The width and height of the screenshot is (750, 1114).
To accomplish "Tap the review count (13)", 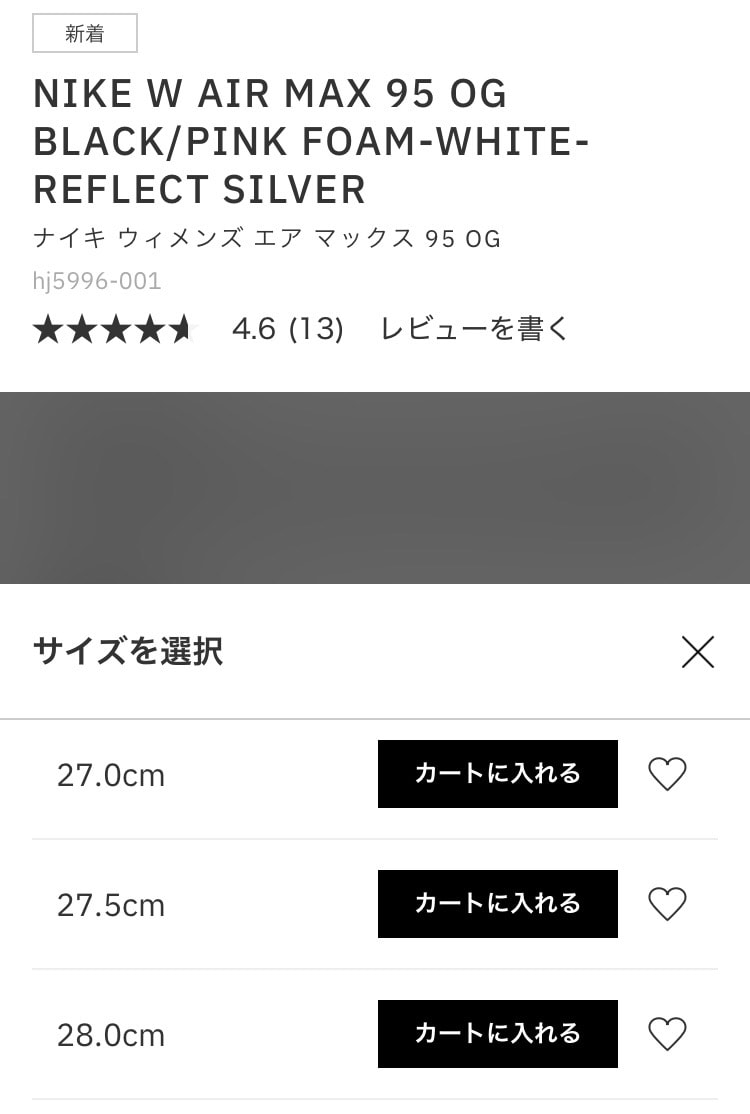I will (x=317, y=328).
